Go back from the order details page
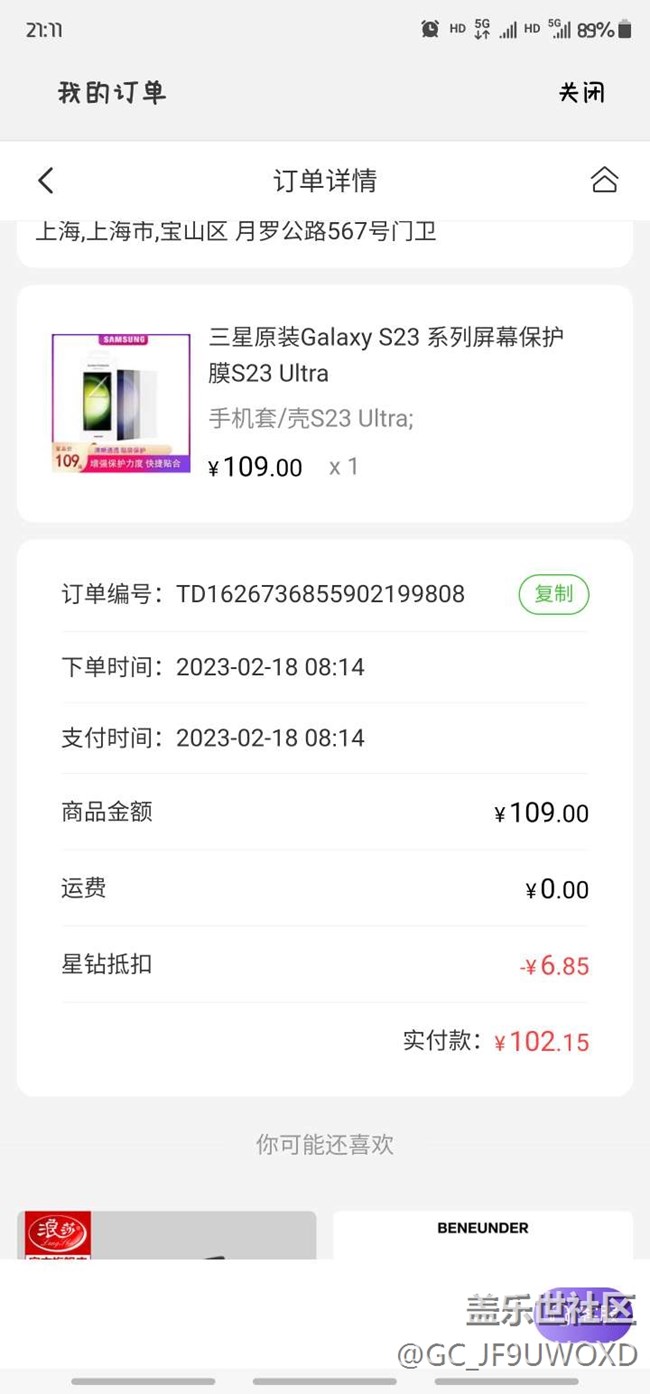 tap(45, 180)
